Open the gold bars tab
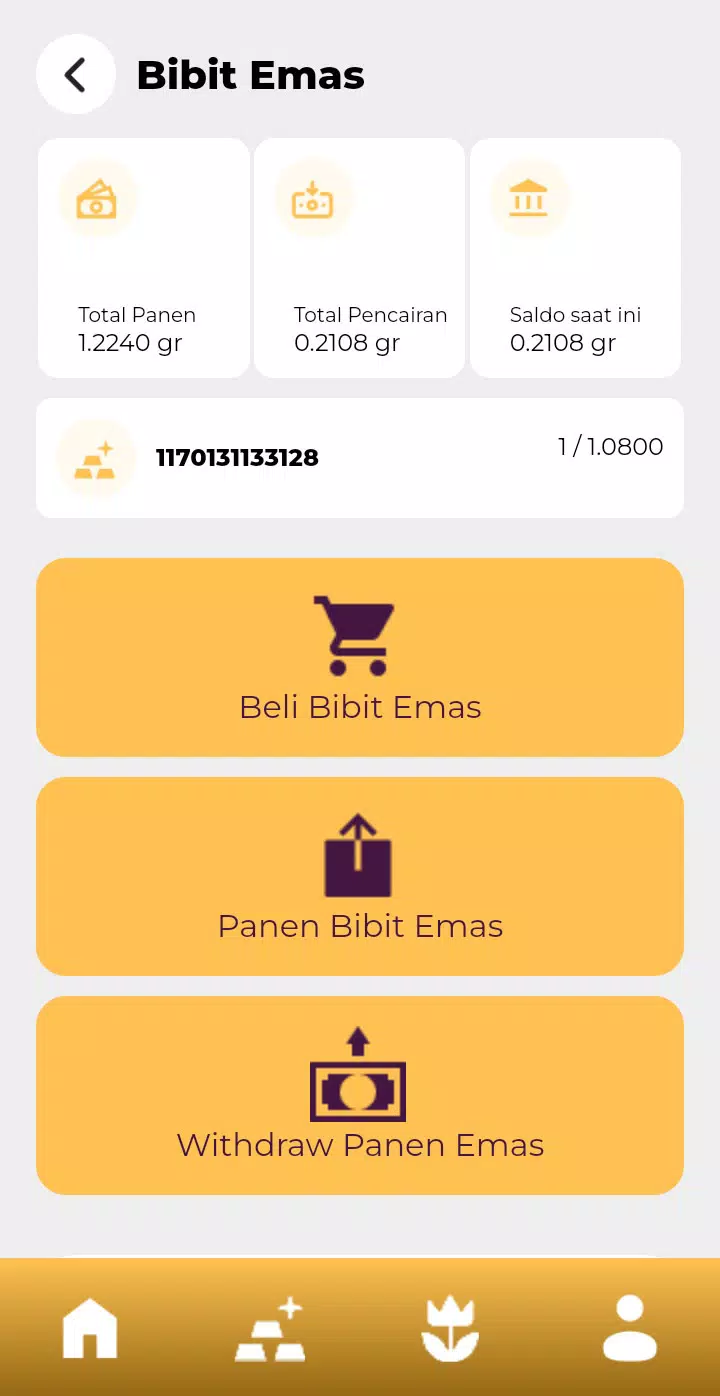Viewport: 720px width, 1396px height. pos(270,1328)
